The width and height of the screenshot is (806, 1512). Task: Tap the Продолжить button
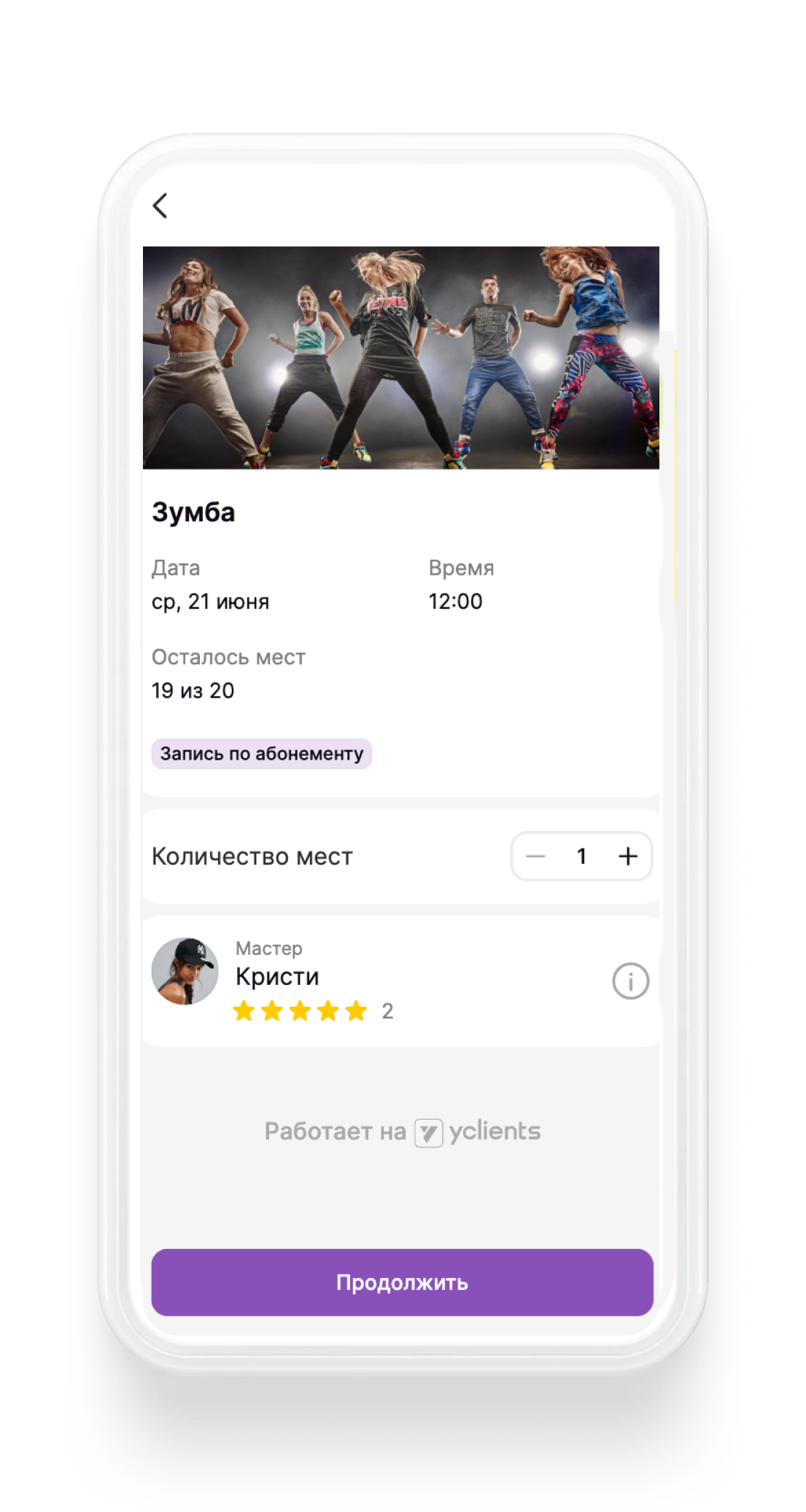402,1282
